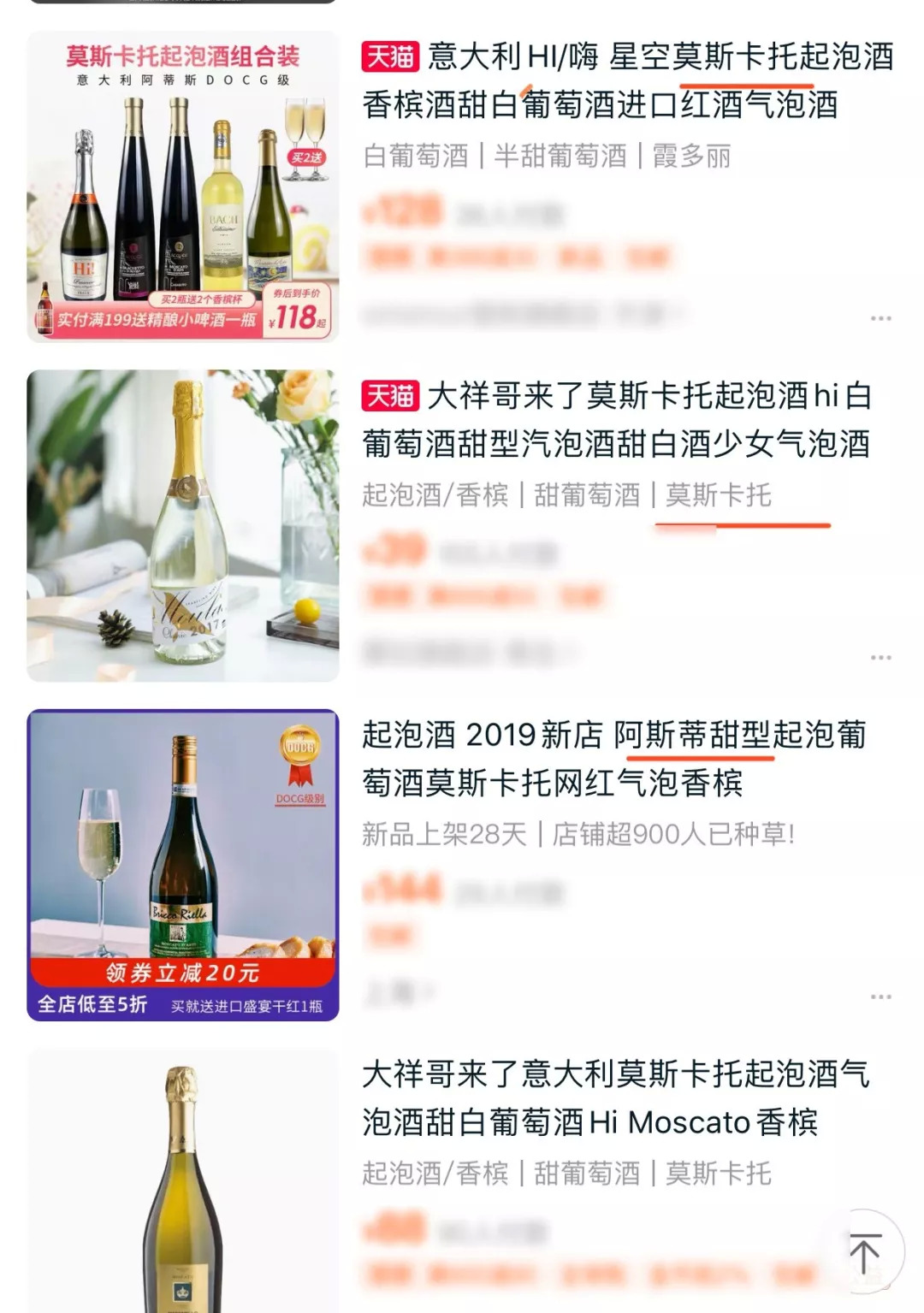This screenshot has width=924, height=1313.
Task: Open more options for 少女气泡酒 listing
Action: point(880,658)
